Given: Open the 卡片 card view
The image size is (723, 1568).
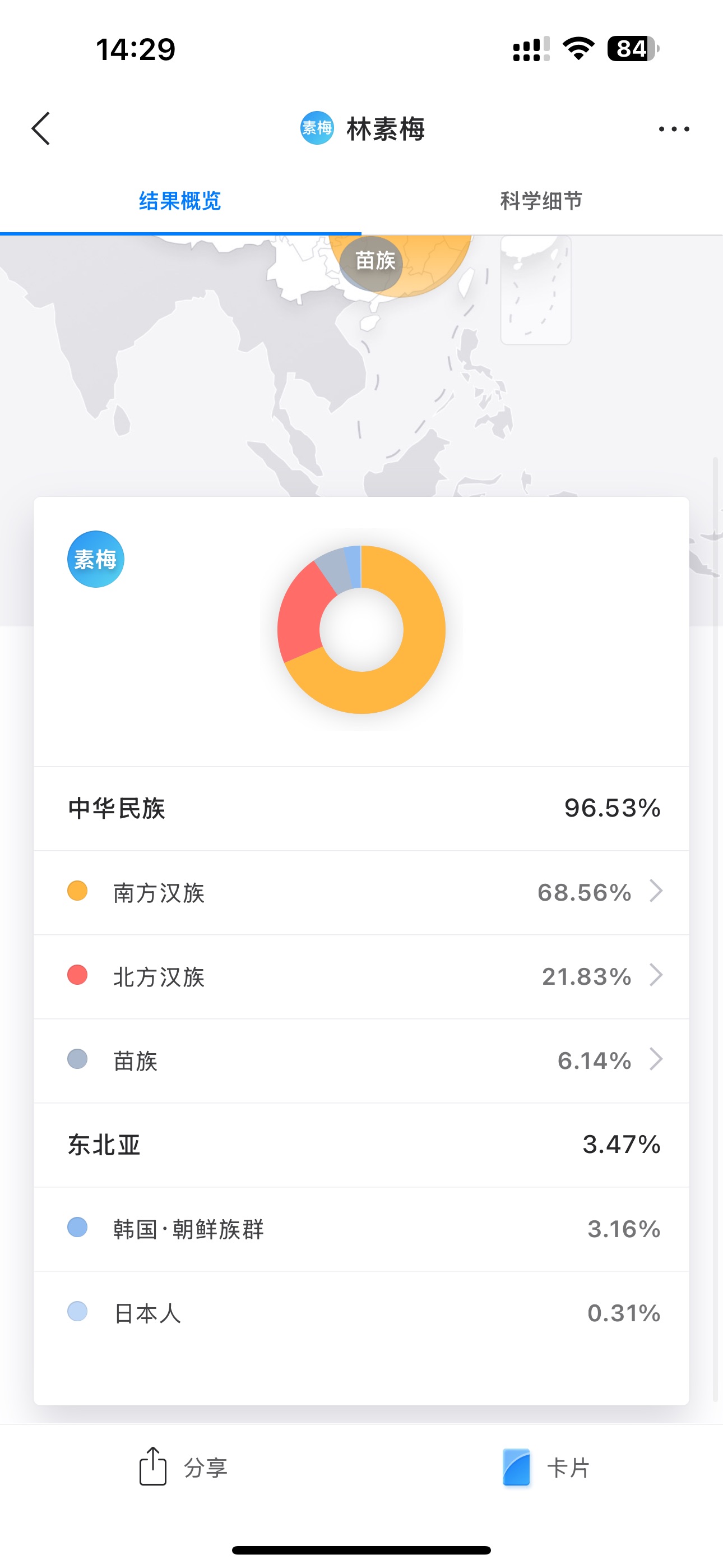Looking at the screenshot, I should pyautogui.click(x=546, y=1467).
